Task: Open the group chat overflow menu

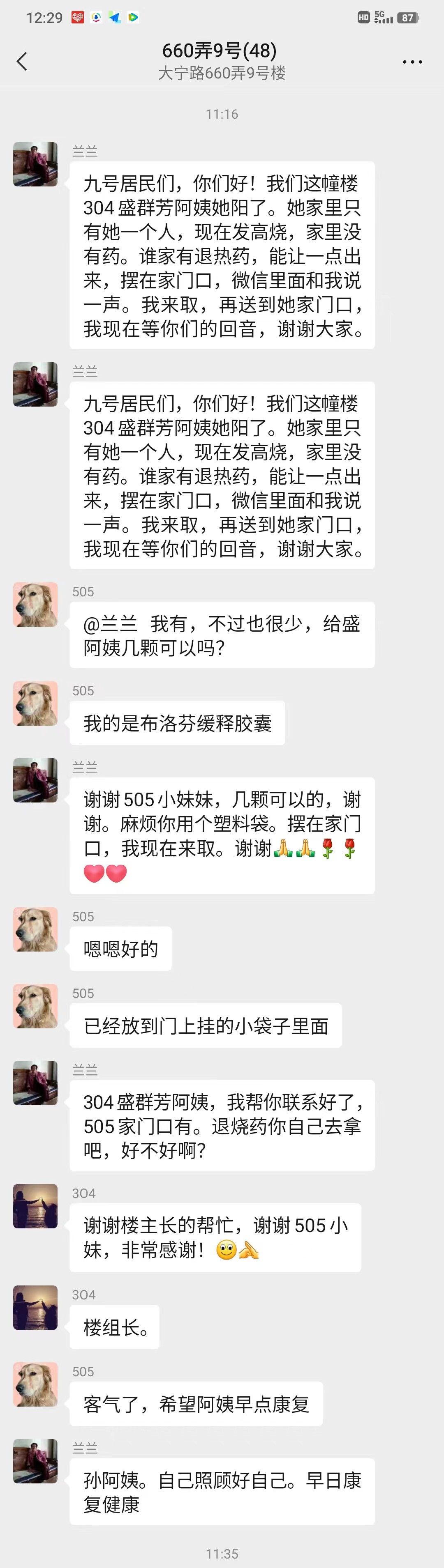Action: click(412, 62)
